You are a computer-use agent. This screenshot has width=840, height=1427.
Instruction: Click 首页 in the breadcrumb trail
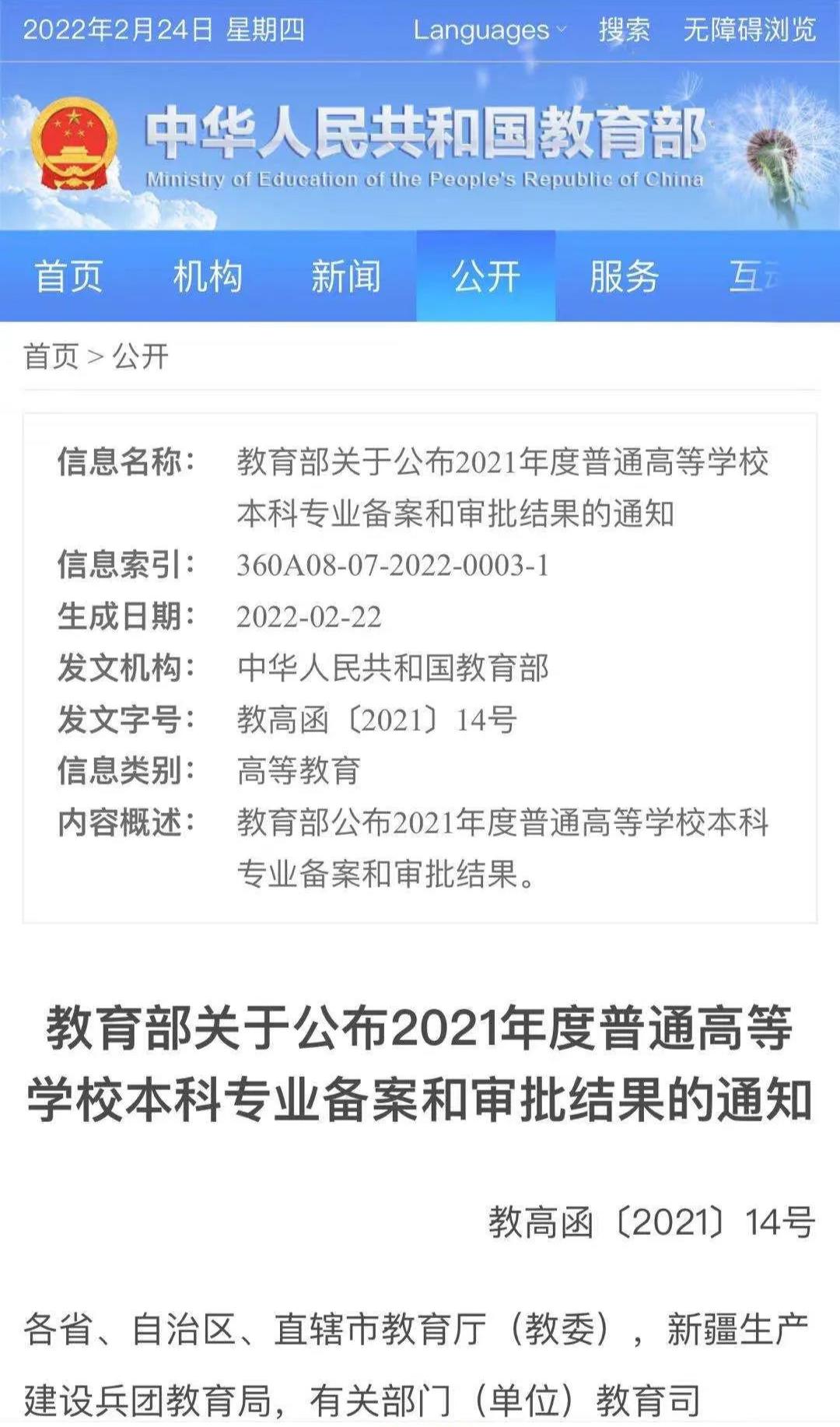(x=51, y=357)
